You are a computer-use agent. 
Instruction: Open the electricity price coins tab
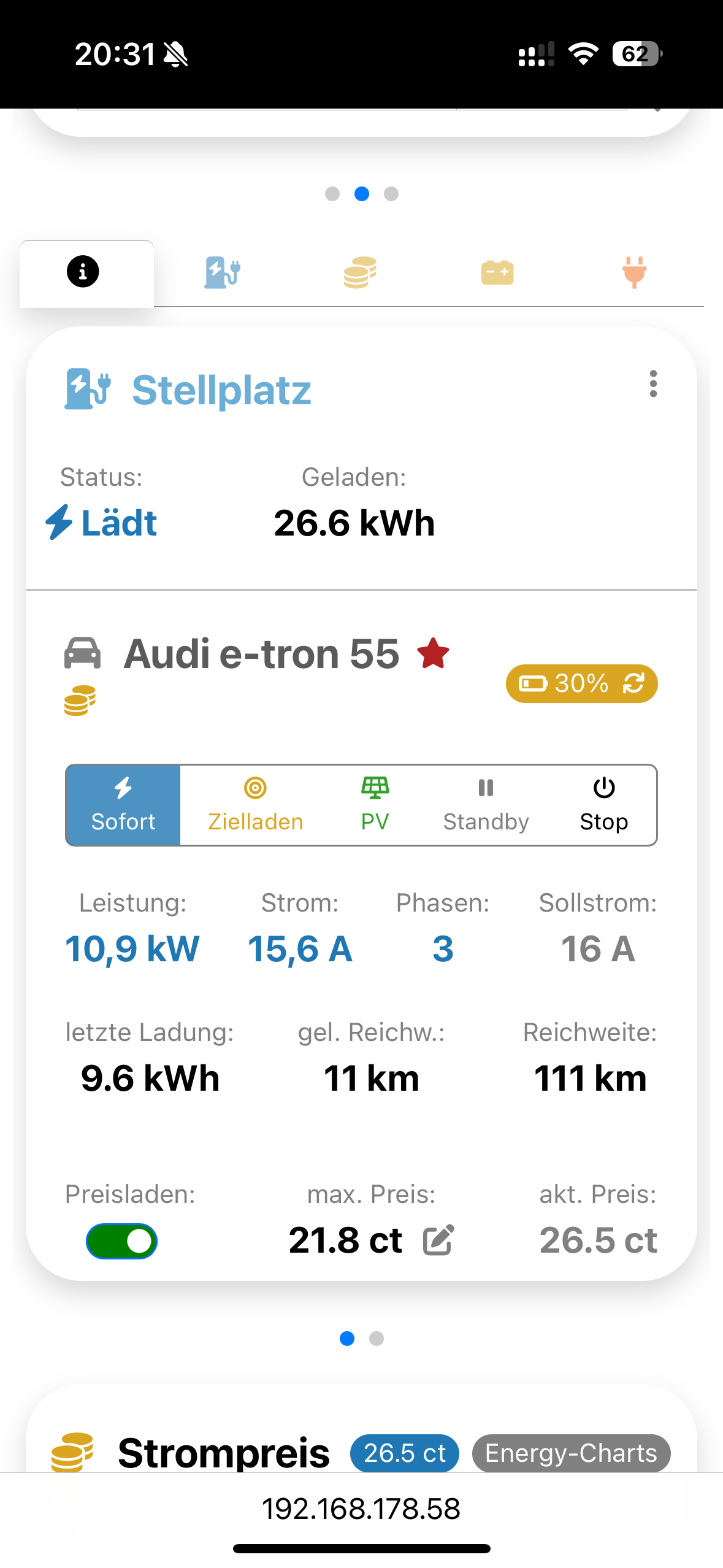[x=360, y=272]
